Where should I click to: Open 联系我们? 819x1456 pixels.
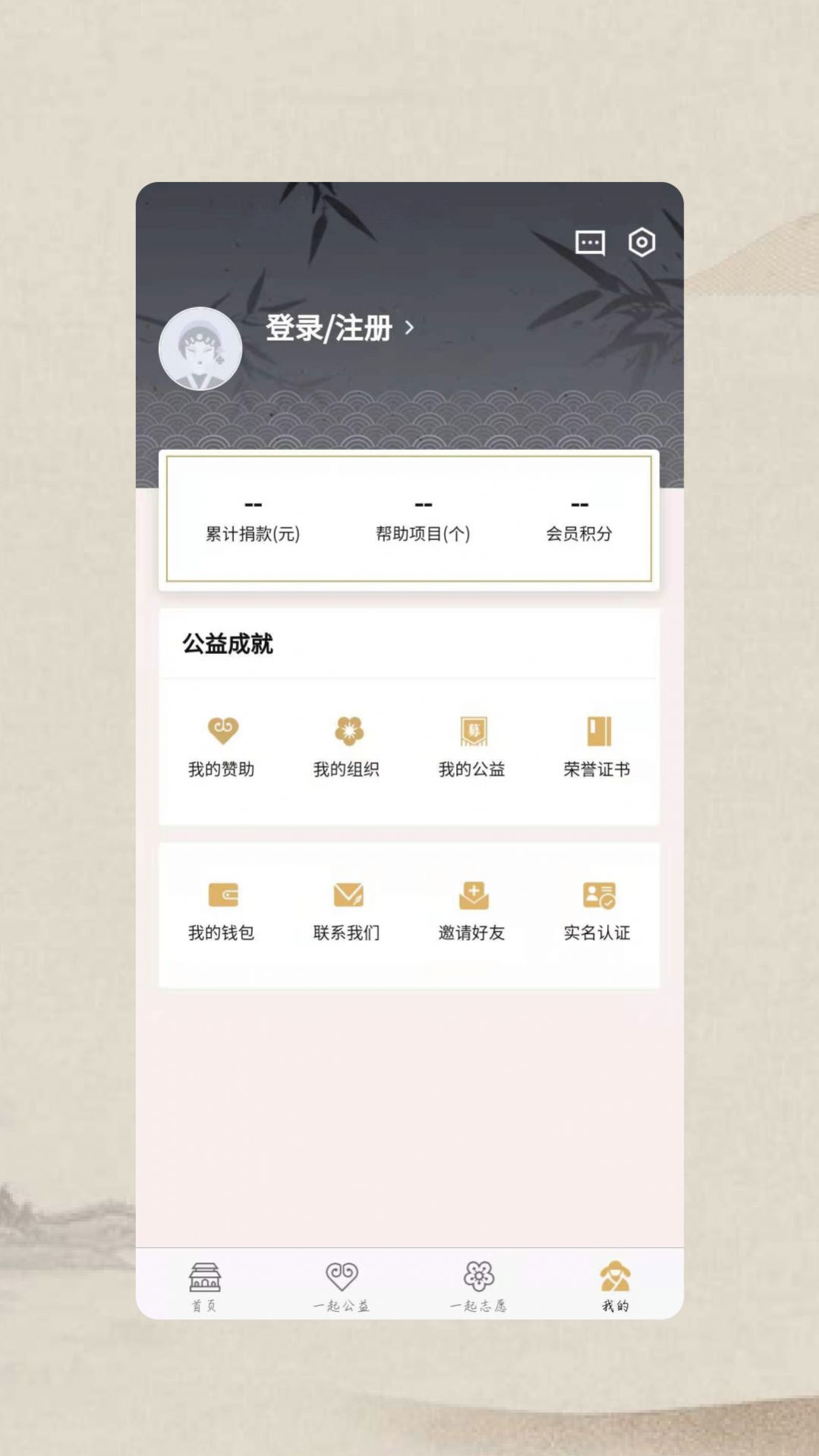click(347, 911)
